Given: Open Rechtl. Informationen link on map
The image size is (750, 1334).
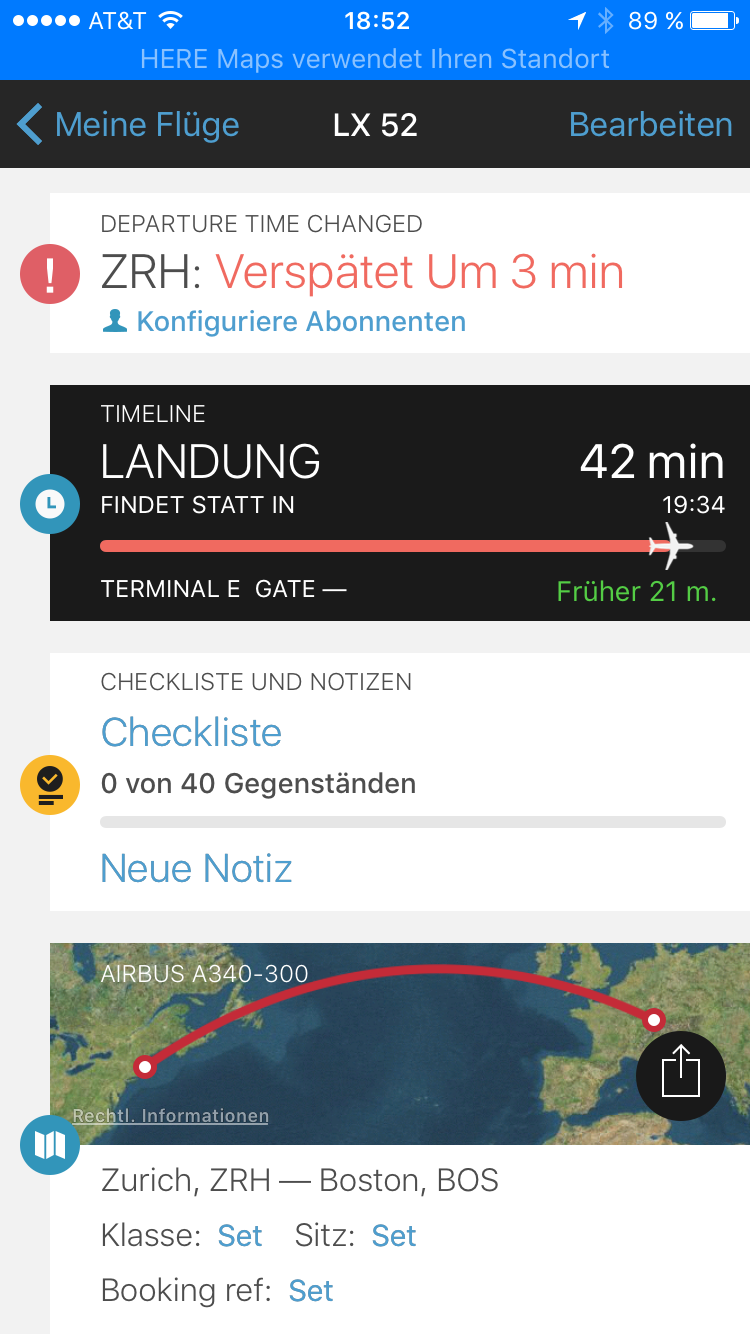Looking at the screenshot, I should [x=171, y=1116].
